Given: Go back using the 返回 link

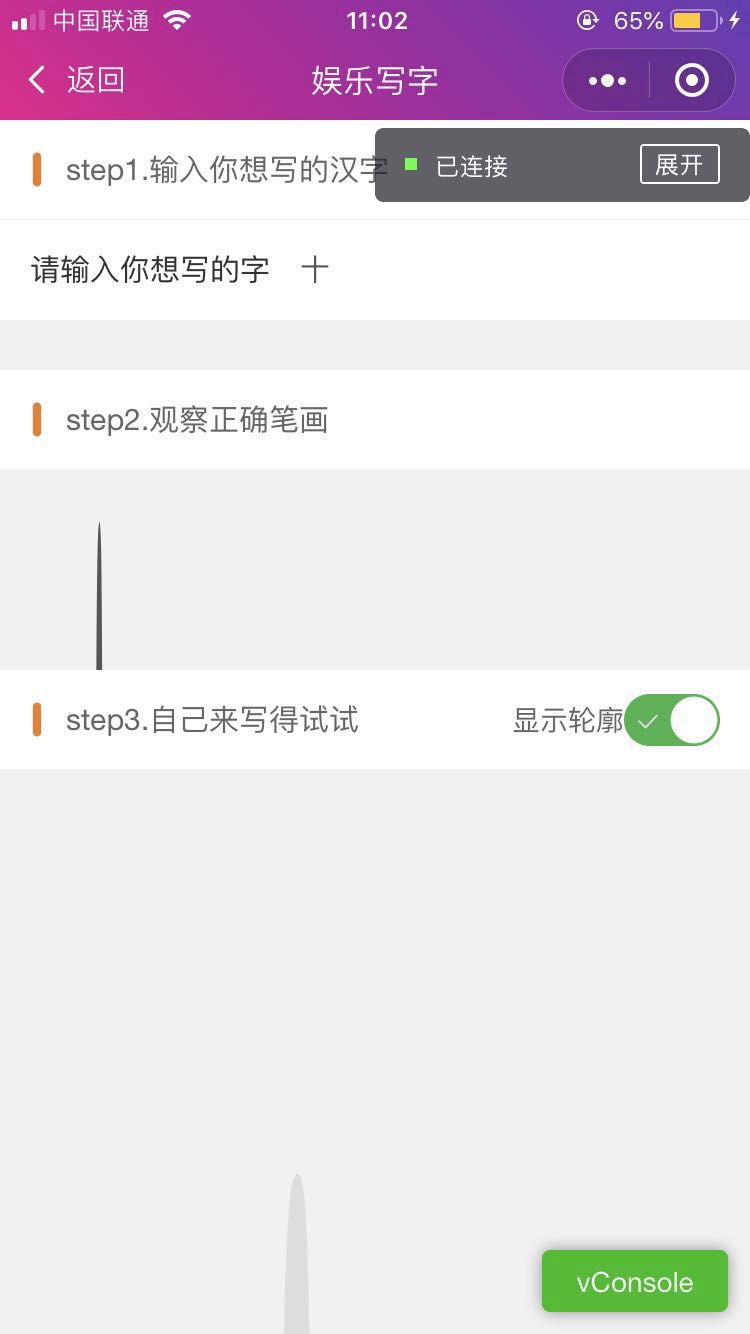Looking at the screenshot, I should (x=93, y=80).
